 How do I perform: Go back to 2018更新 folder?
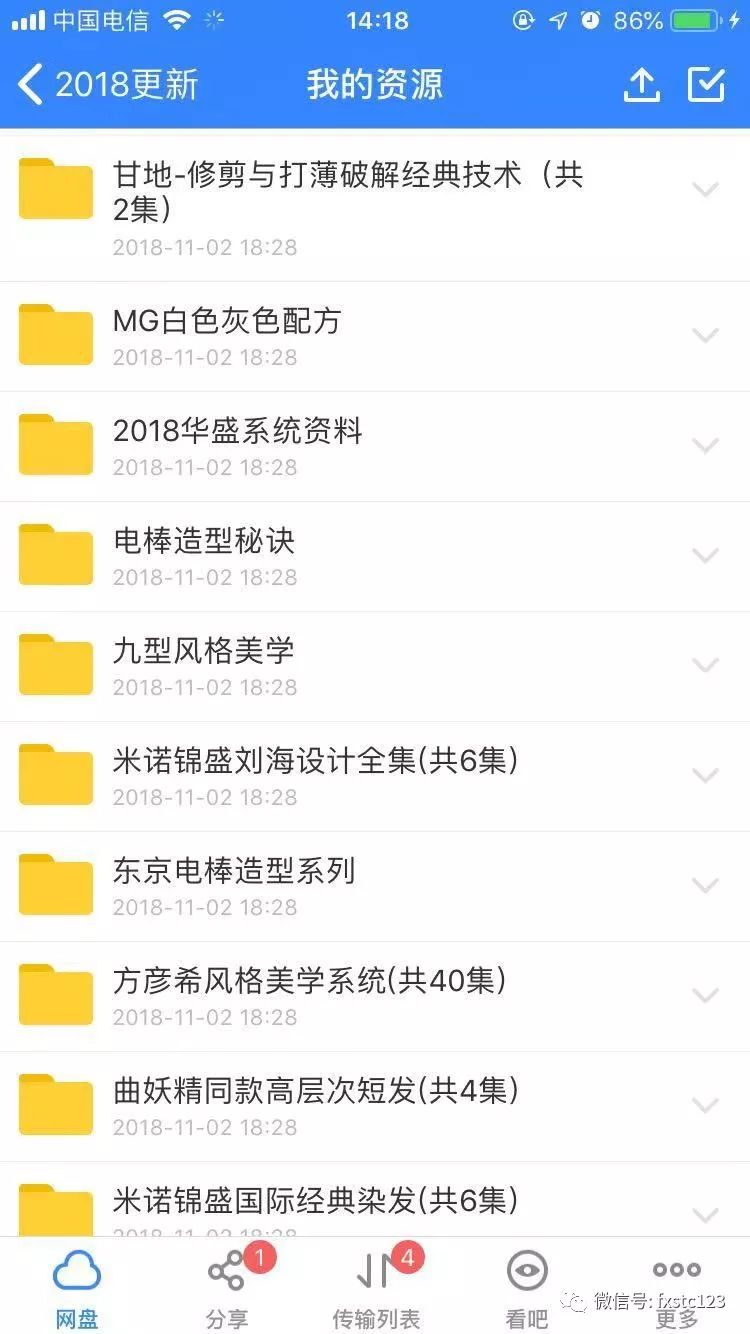pyautogui.click(x=110, y=85)
